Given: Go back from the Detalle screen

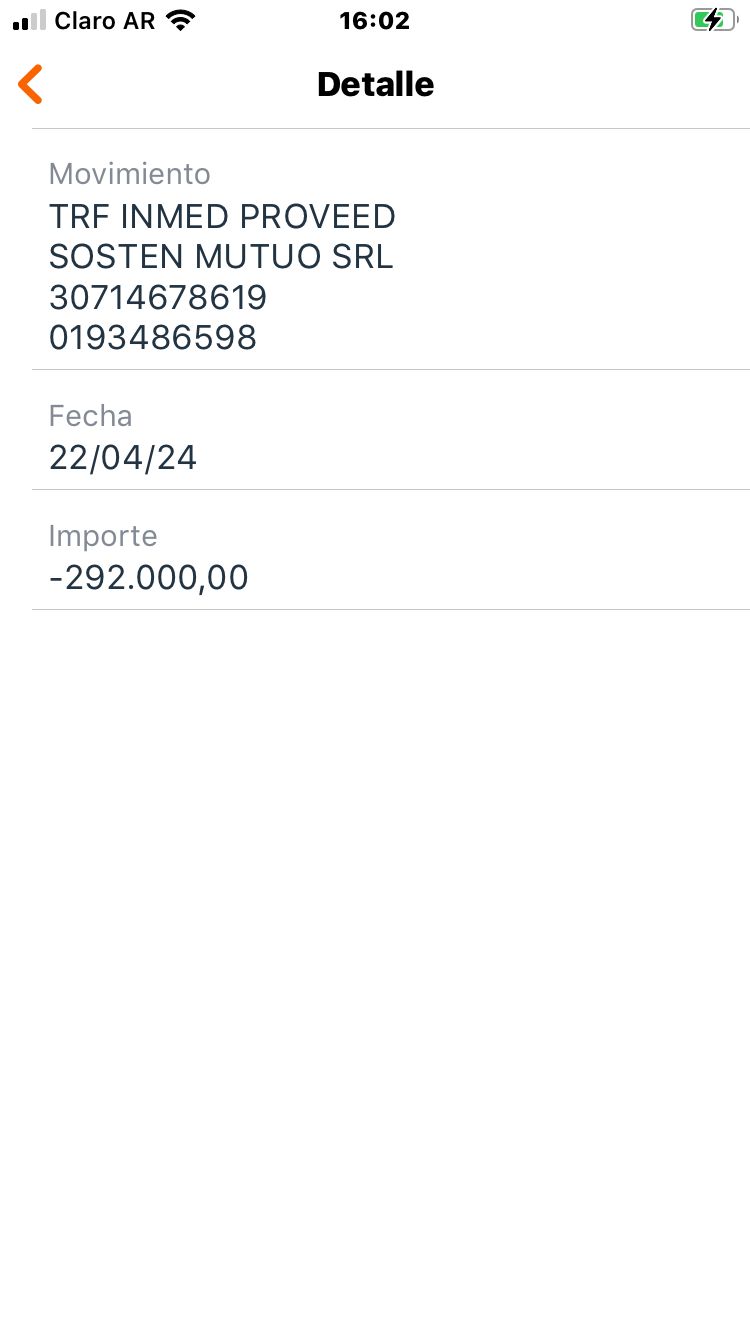Looking at the screenshot, I should pyautogui.click(x=31, y=84).
